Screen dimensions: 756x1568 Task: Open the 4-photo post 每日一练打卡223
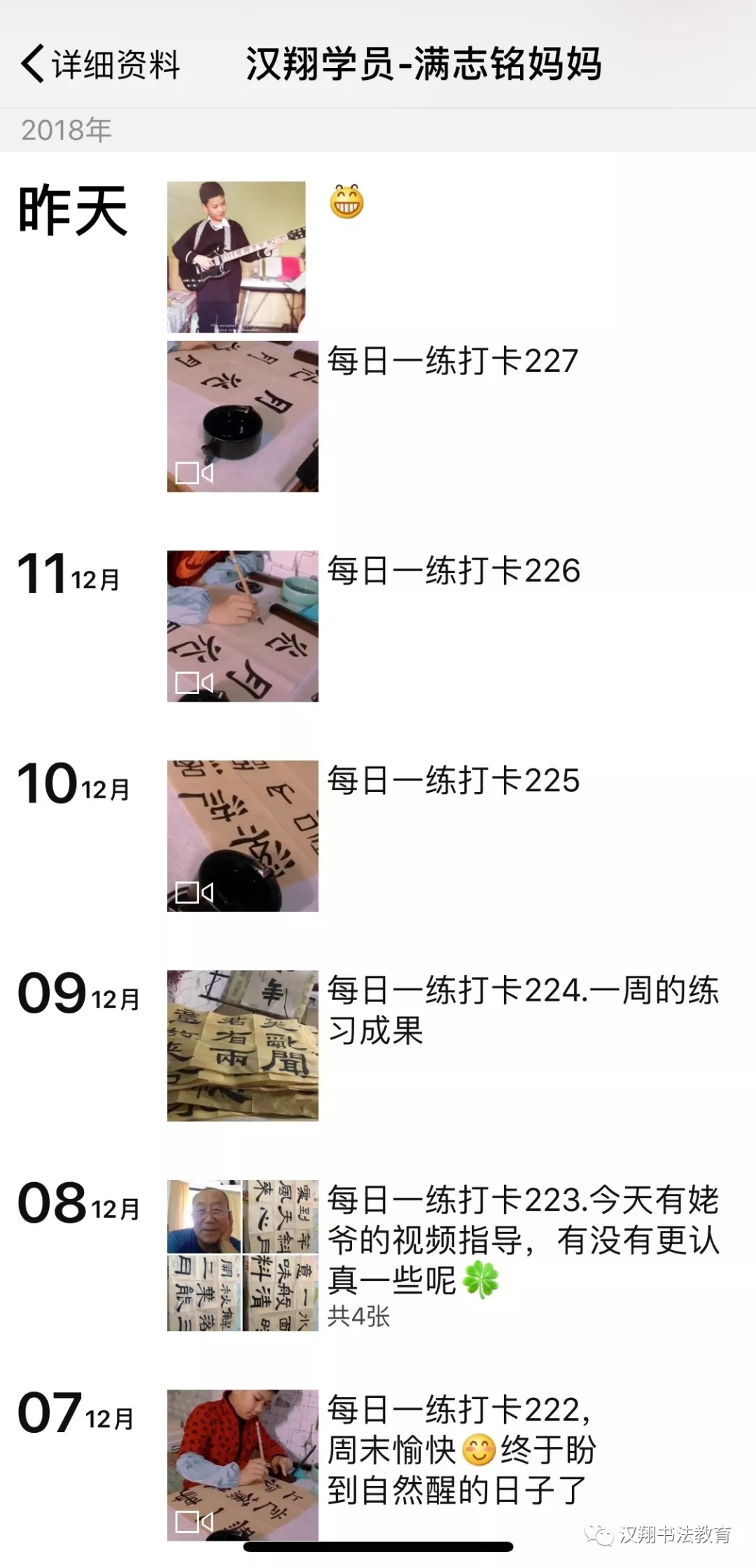coord(242,1256)
